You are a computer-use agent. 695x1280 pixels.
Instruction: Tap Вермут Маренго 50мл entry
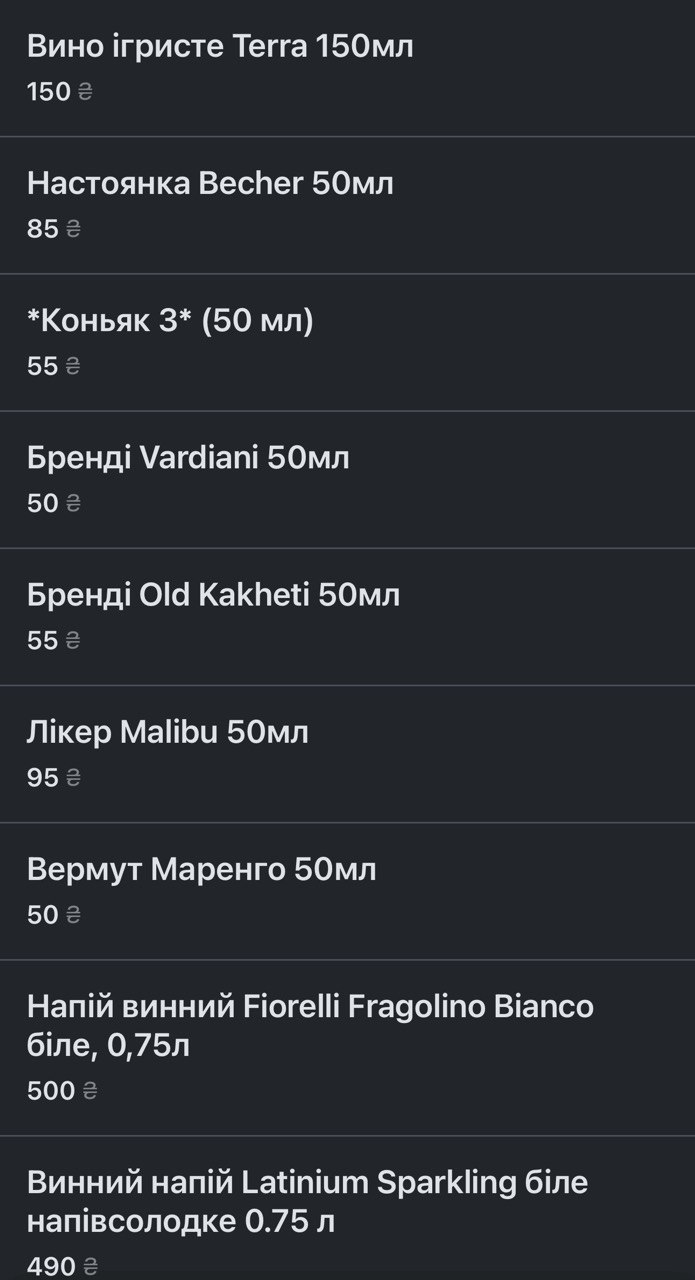coord(347,890)
